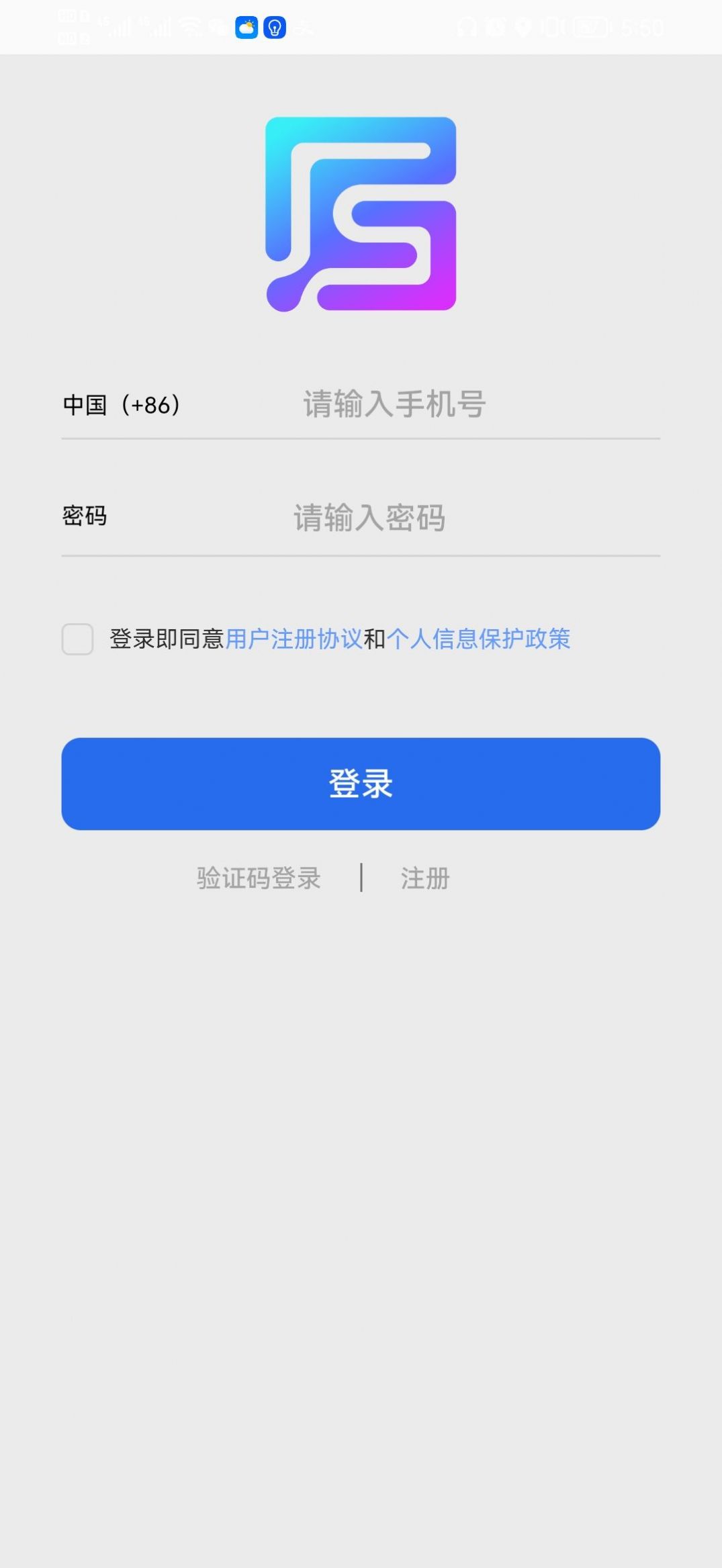
Task: Tap the blue 登录 login button
Action: [x=361, y=784]
